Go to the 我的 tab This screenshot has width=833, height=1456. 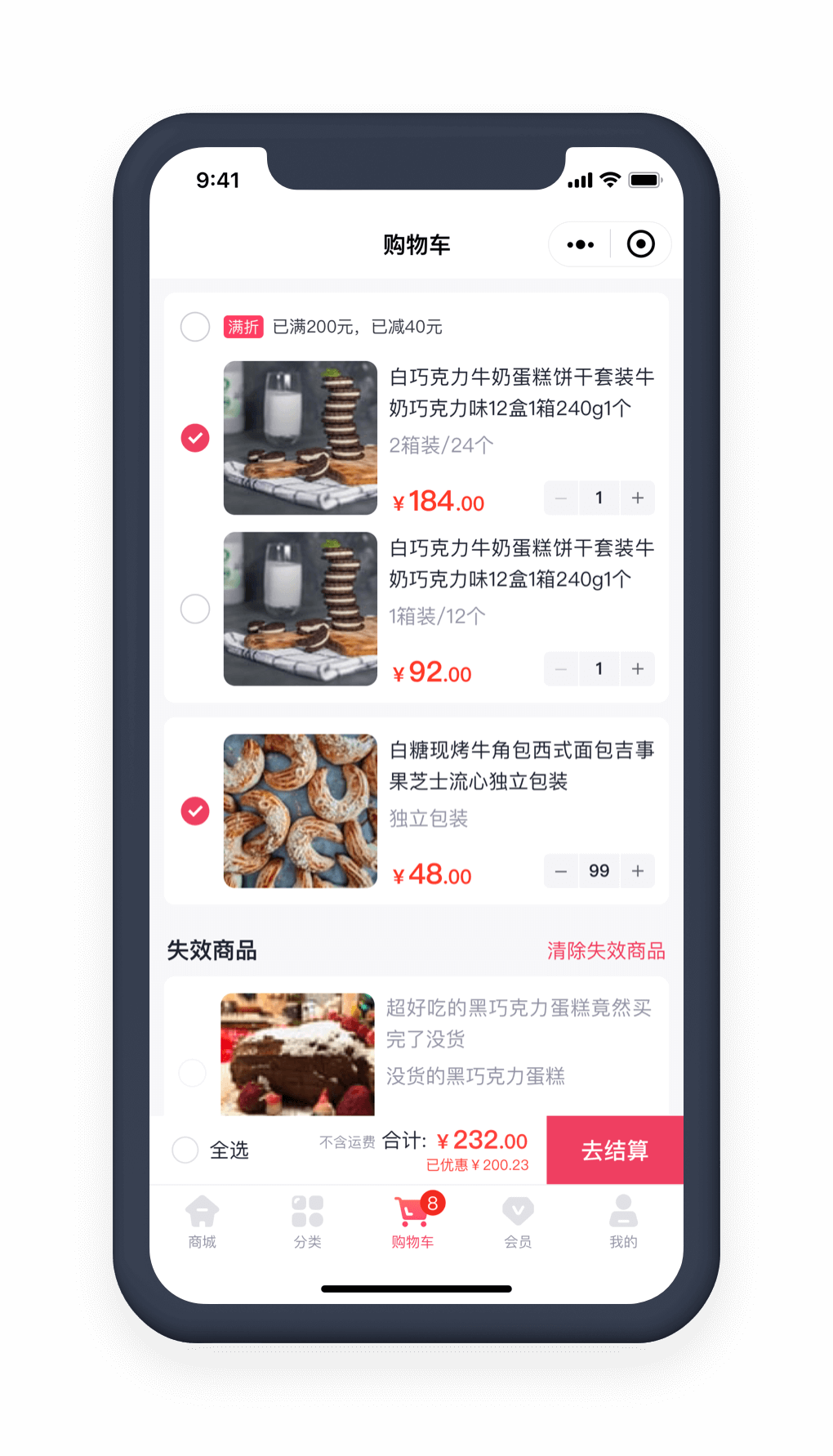point(623,1222)
